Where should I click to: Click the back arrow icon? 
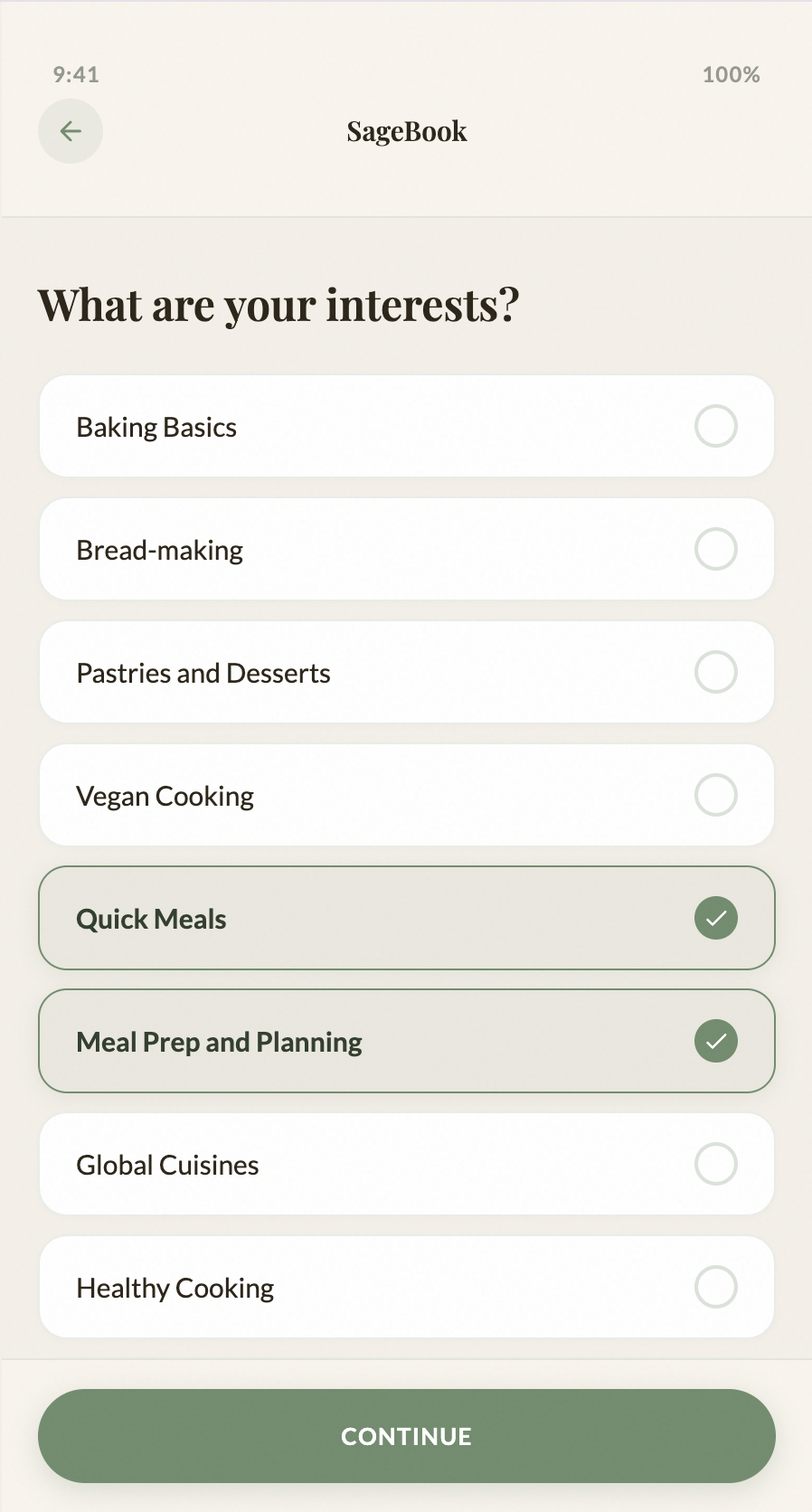coord(71,131)
